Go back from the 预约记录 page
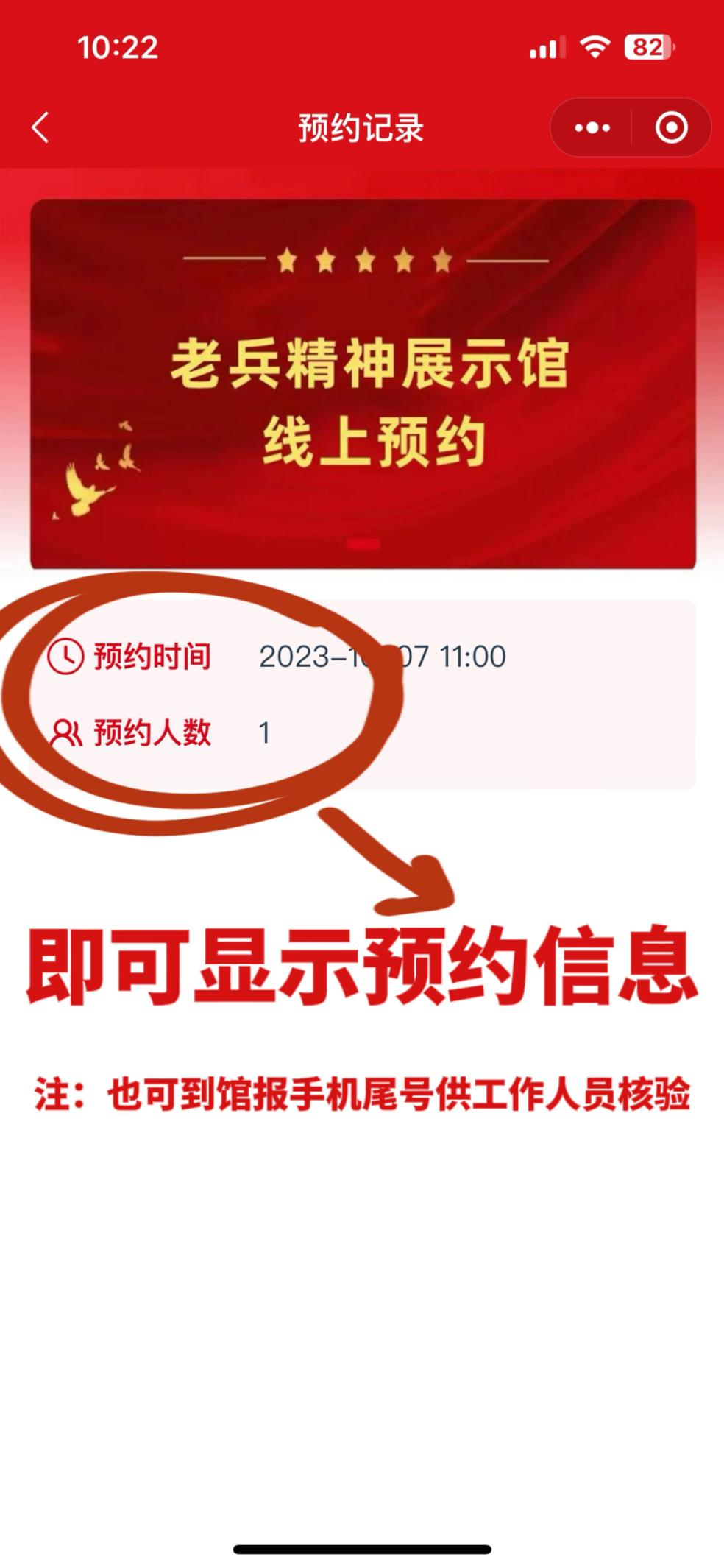The width and height of the screenshot is (724, 1568). 40,127
